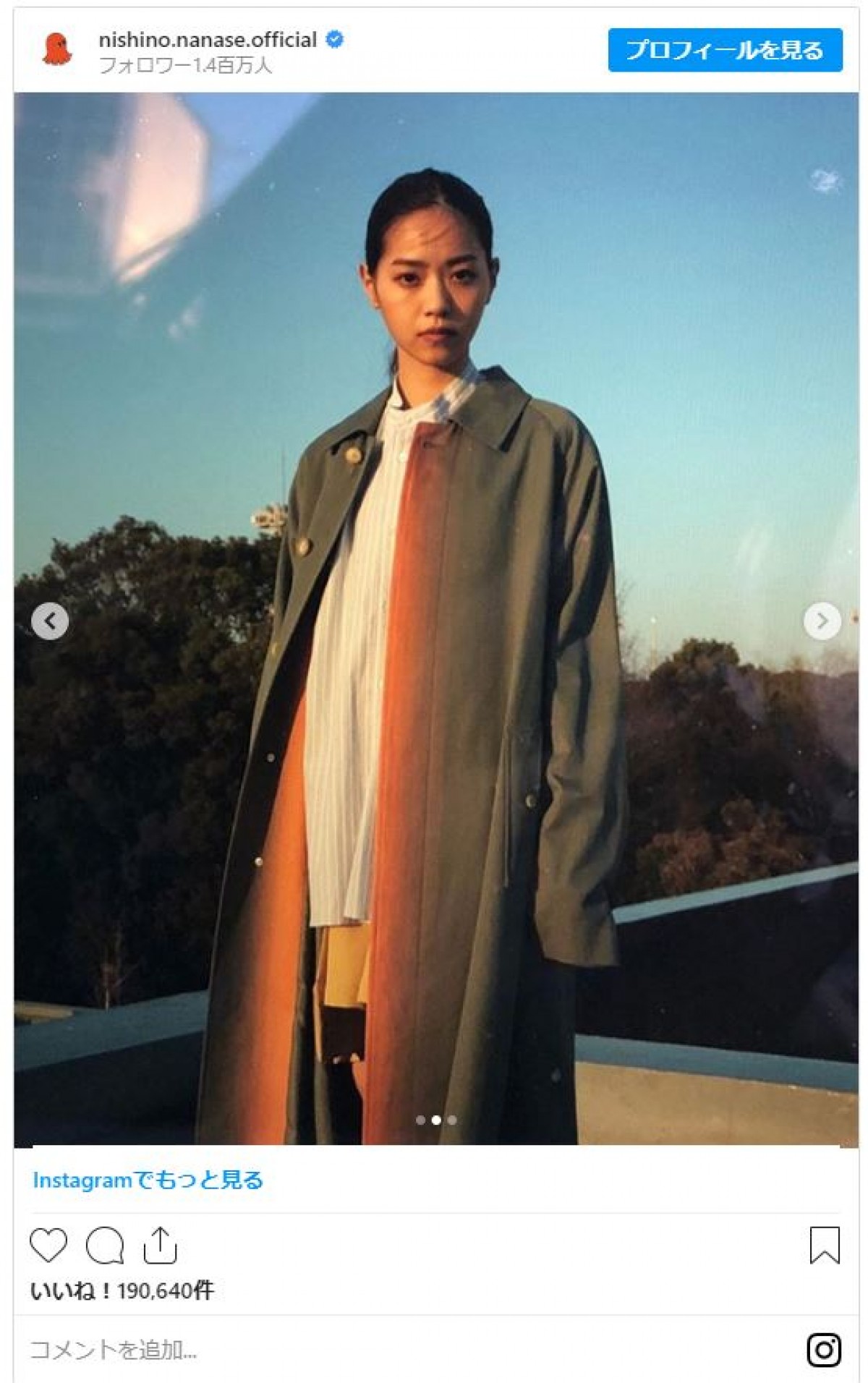Open comments via the speech bubble icon
Image resolution: width=868 pixels, height=1383 pixels.
tap(104, 1245)
